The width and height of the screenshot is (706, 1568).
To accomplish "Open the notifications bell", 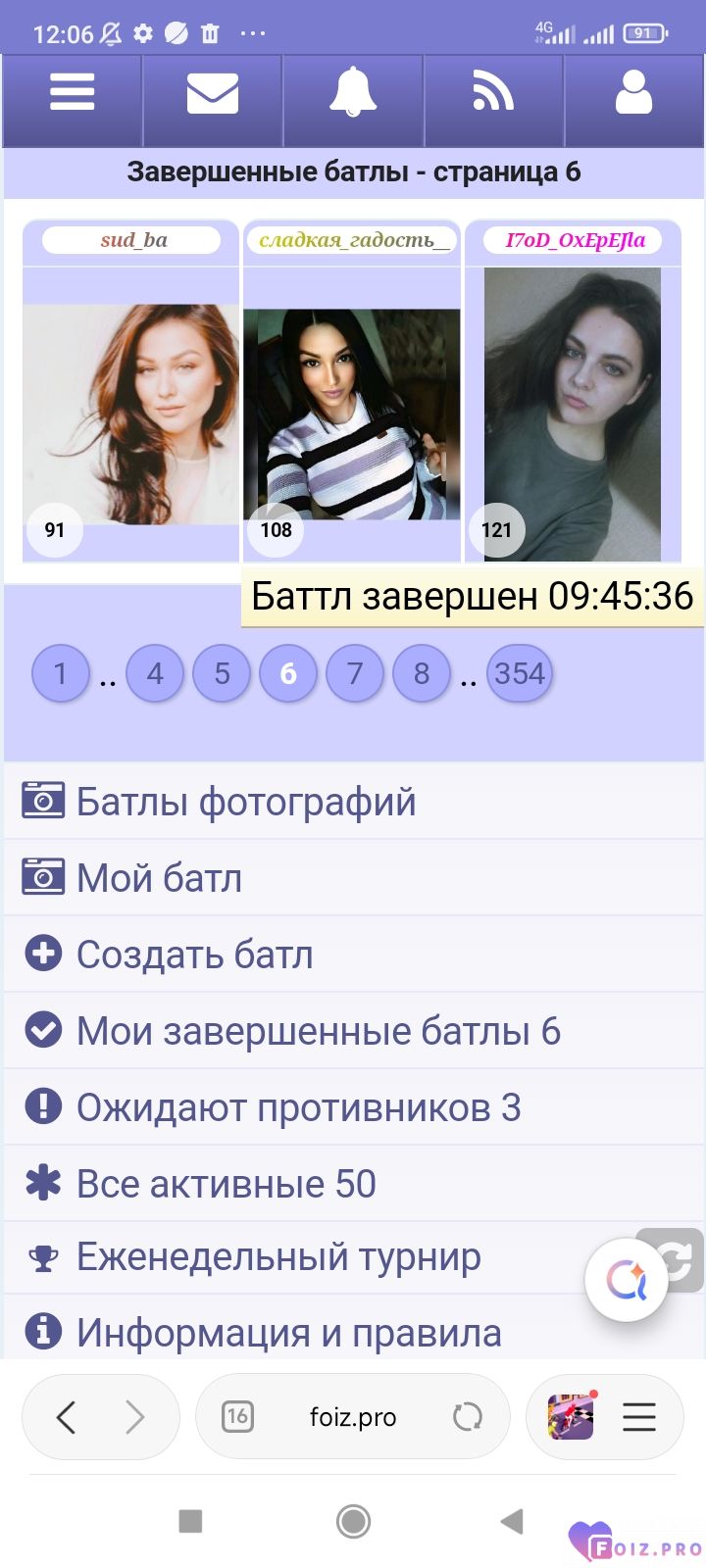I will (353, 93).
